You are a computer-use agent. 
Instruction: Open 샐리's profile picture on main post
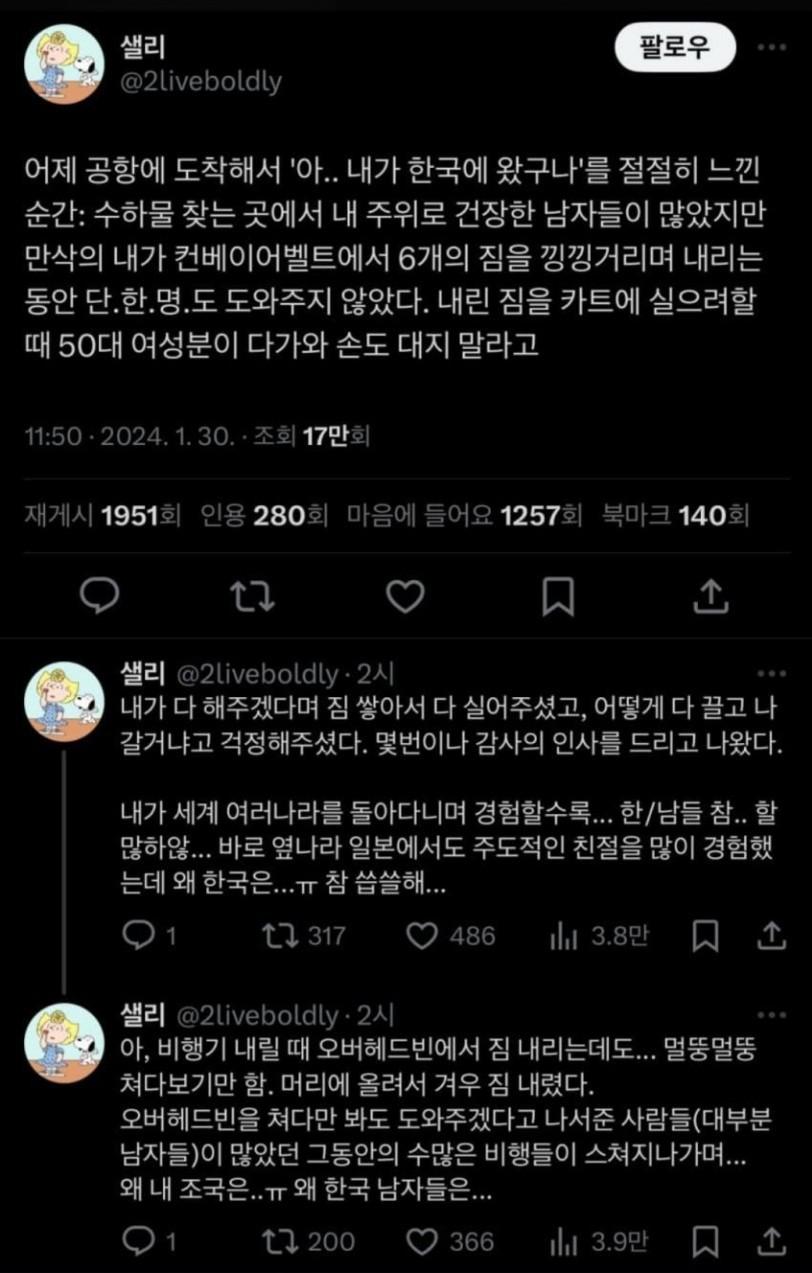(64, 64)
